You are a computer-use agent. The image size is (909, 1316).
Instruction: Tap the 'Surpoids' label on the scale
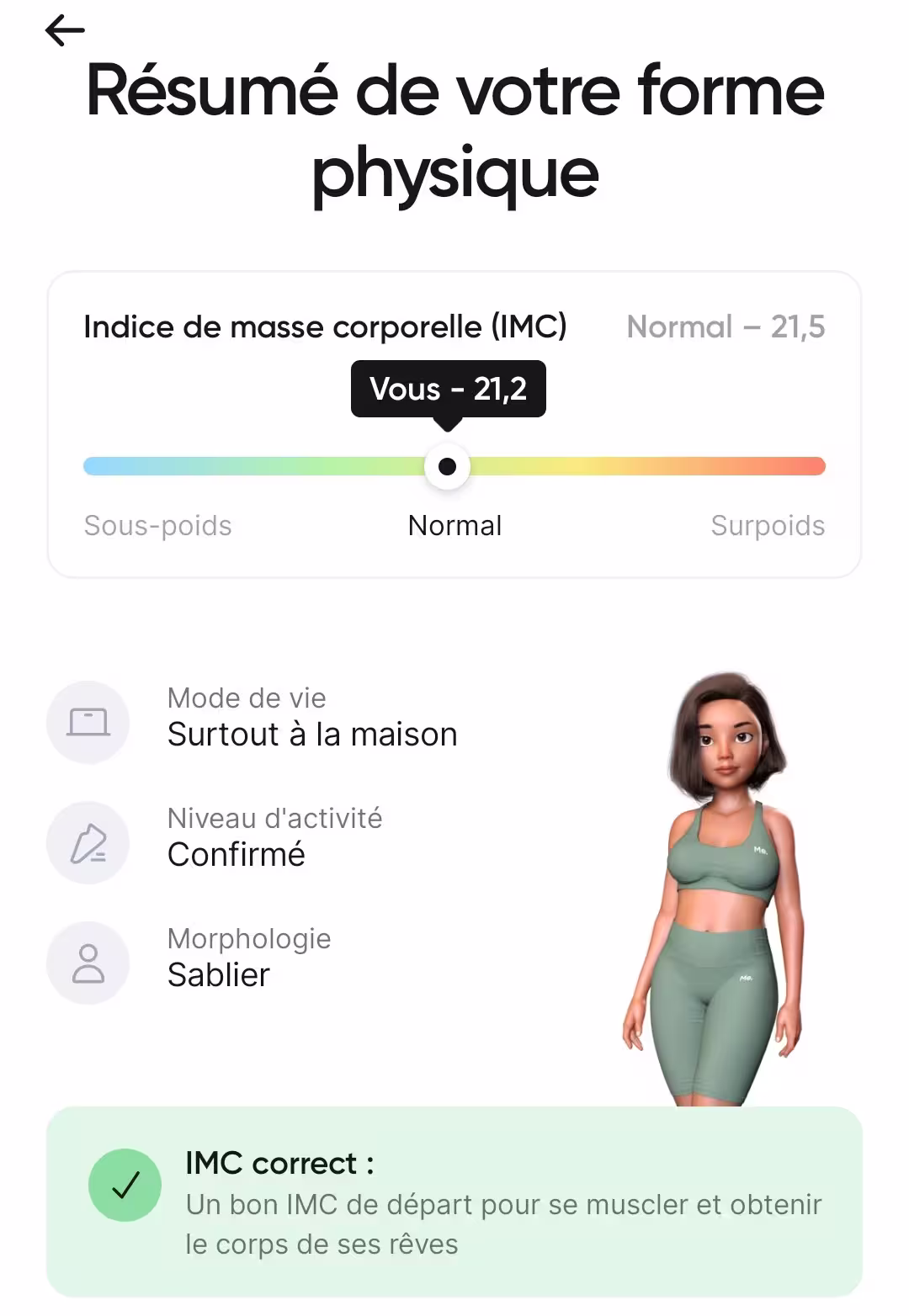767,525
